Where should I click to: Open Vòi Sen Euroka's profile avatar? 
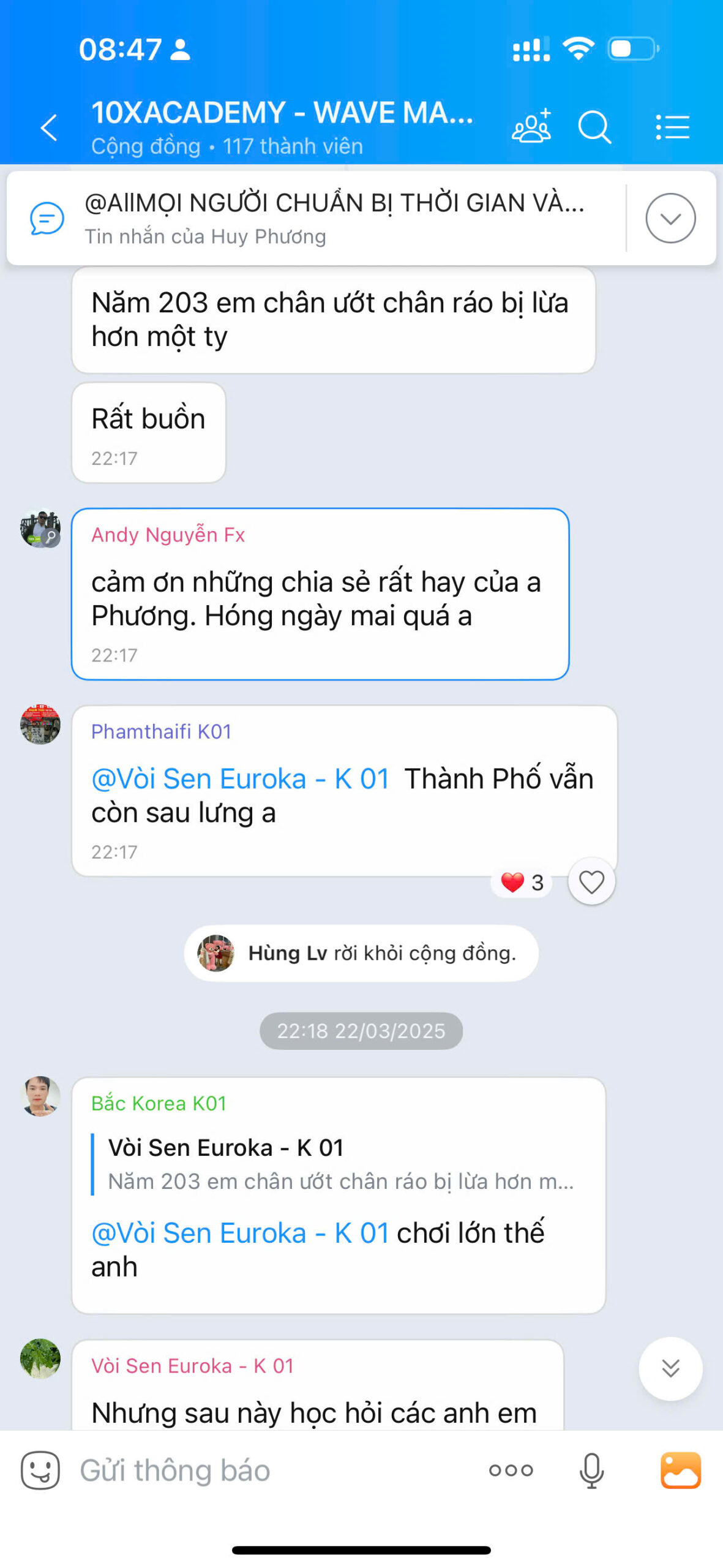point(40,1359)
